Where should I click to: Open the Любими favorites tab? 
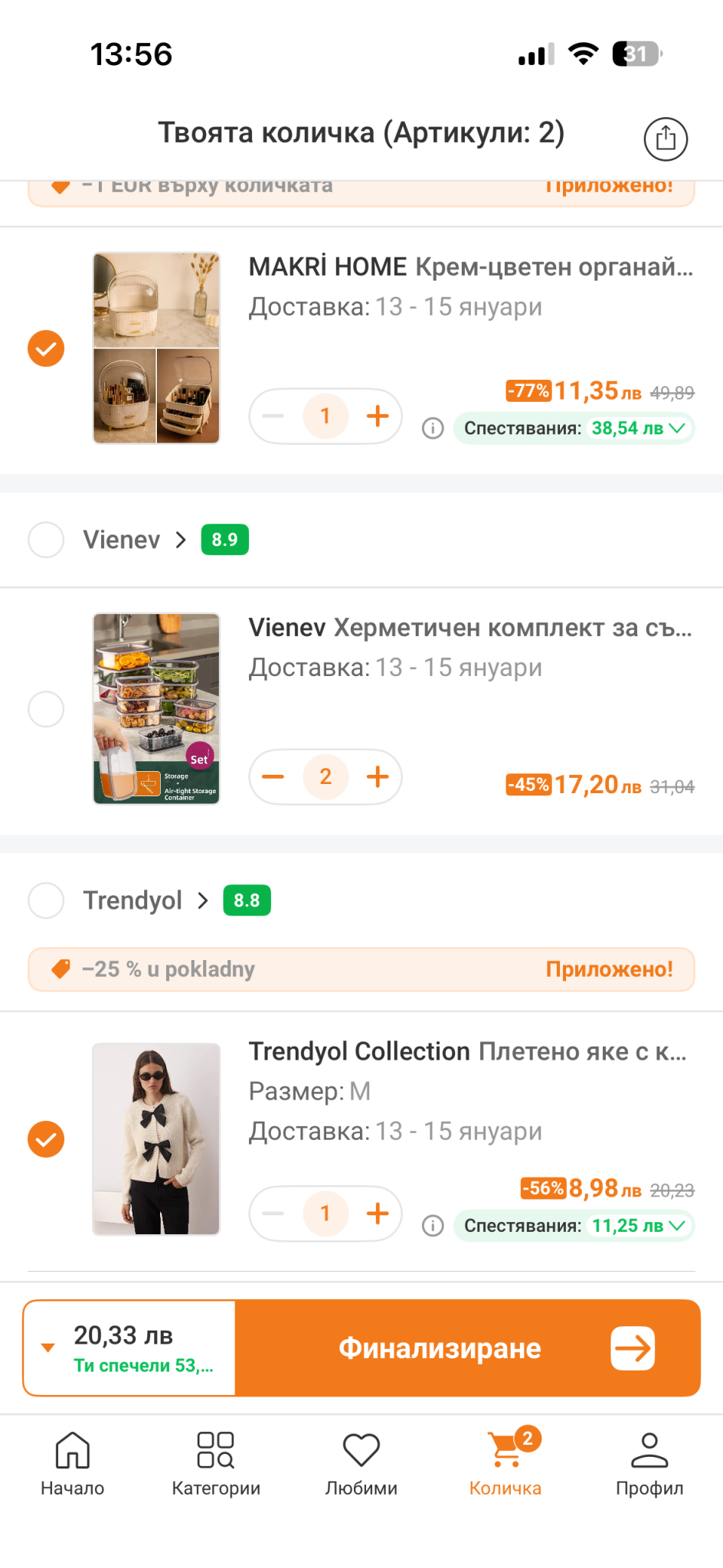[361, 1462]
